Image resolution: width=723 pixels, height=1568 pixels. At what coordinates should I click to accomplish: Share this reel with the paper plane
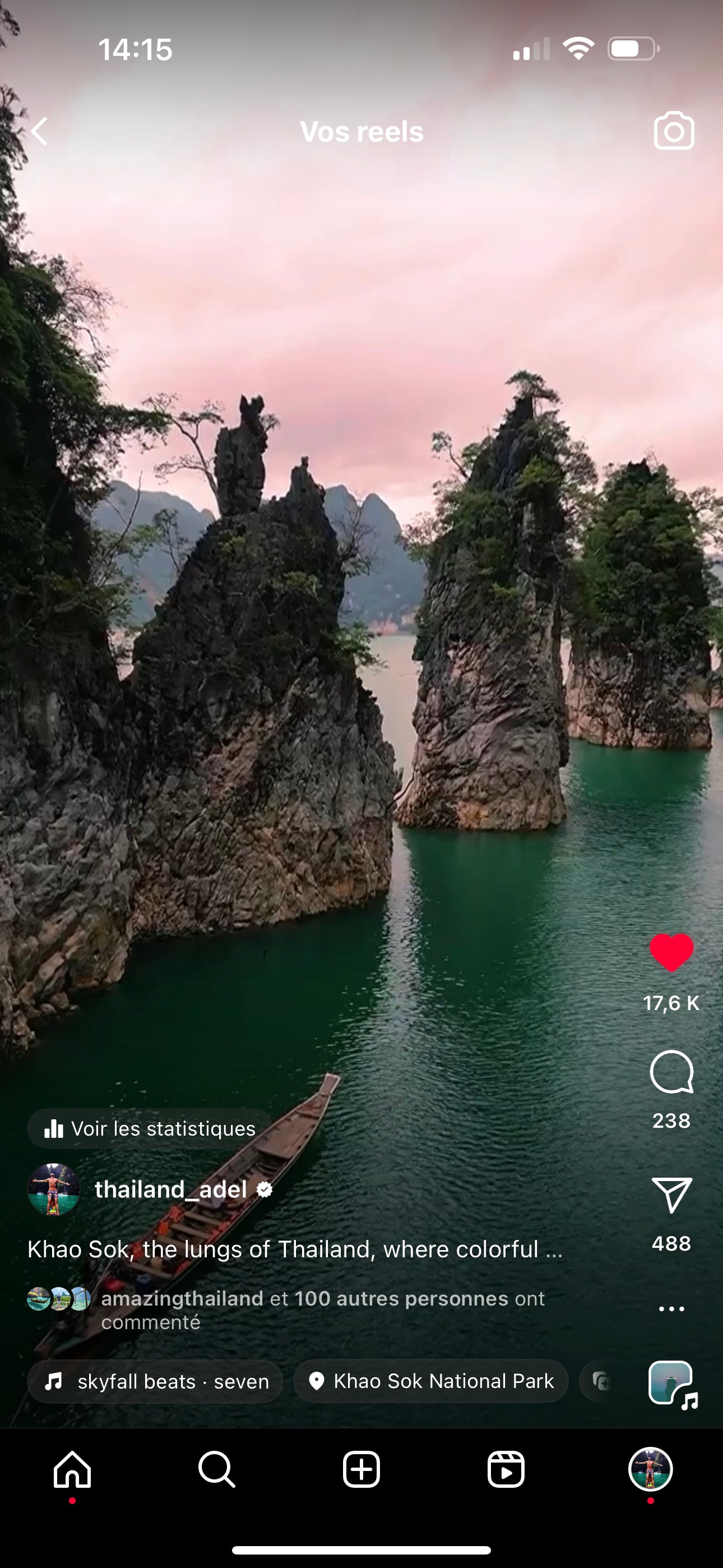tap(671, 1195)
